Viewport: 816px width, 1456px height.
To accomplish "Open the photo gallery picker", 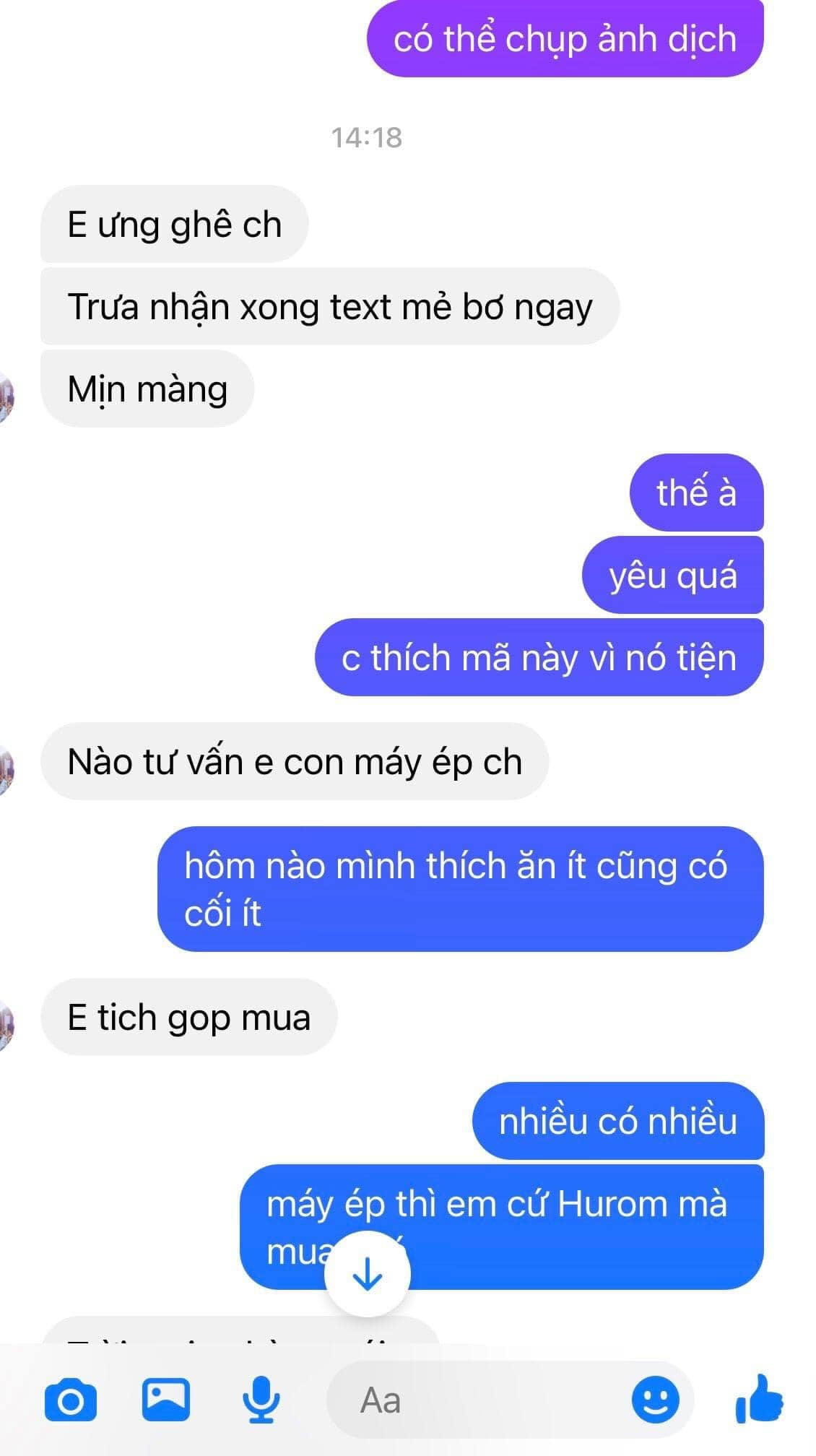I will 165,1399.
